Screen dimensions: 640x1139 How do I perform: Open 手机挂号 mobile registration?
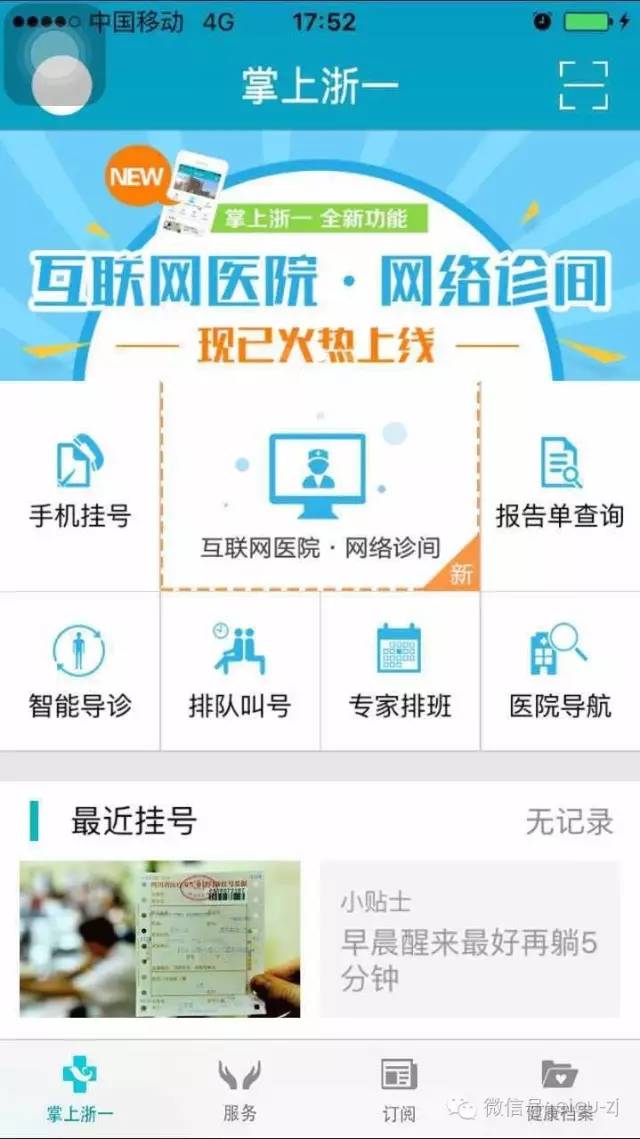(80, 486)
